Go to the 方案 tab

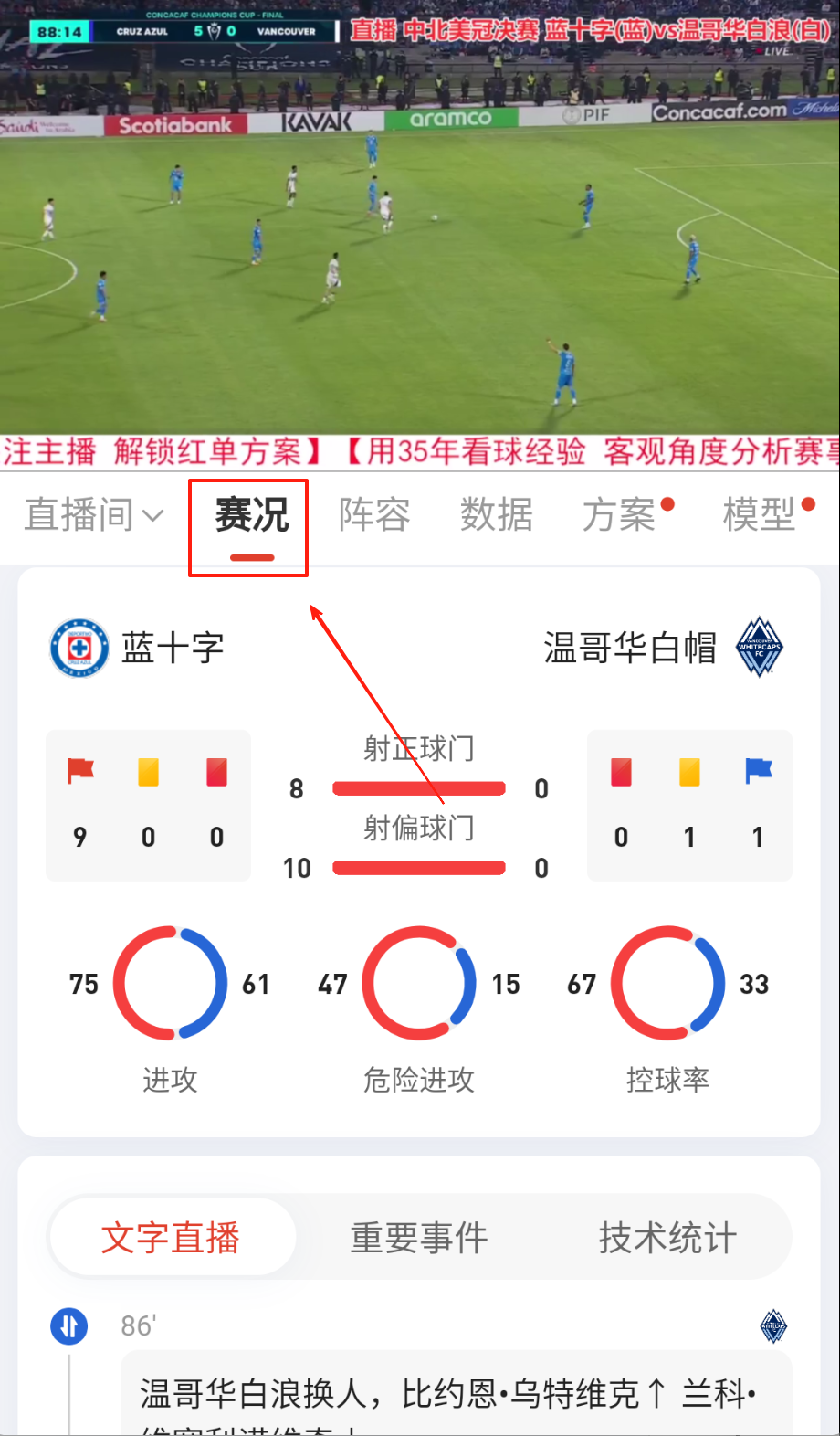click(x=621, y=515)
